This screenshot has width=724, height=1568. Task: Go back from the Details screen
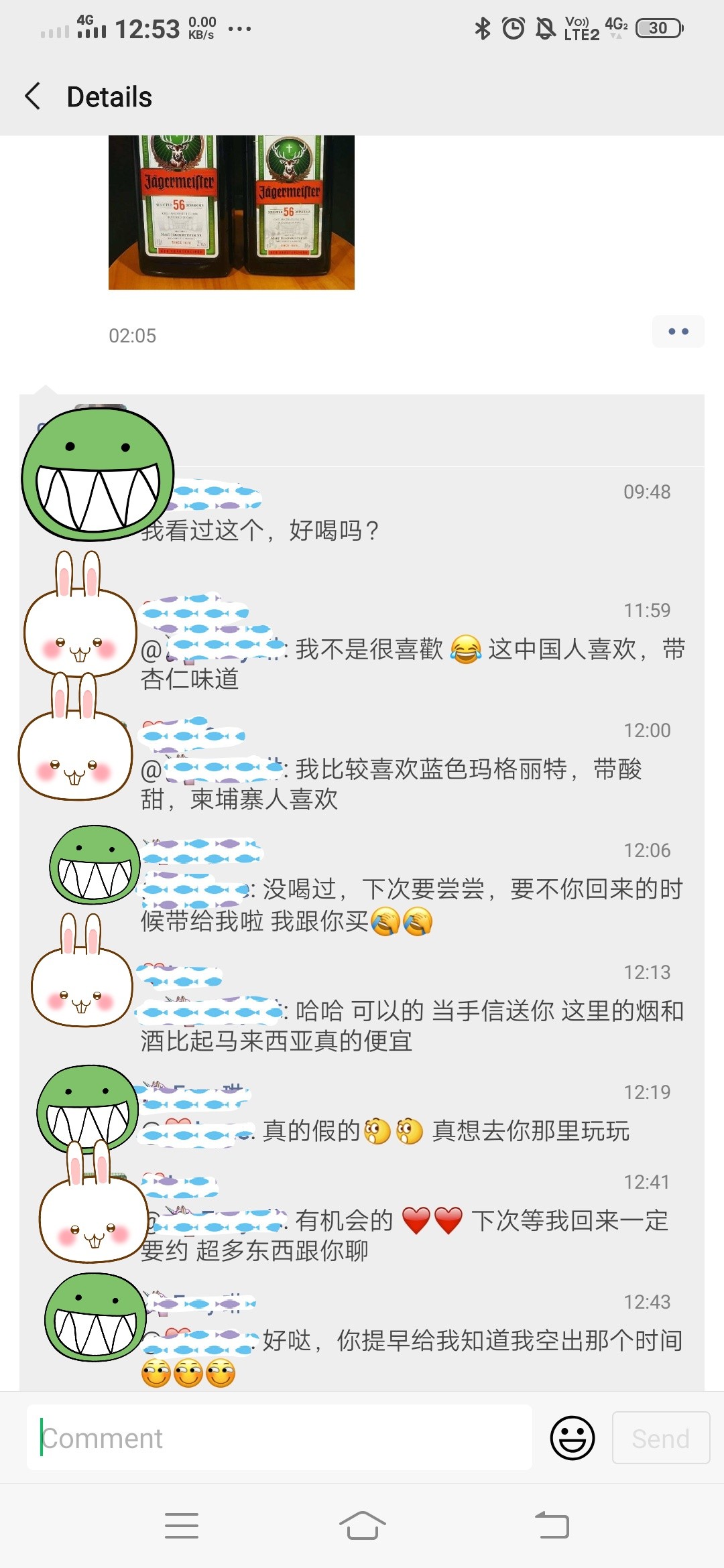coord(34,96)
